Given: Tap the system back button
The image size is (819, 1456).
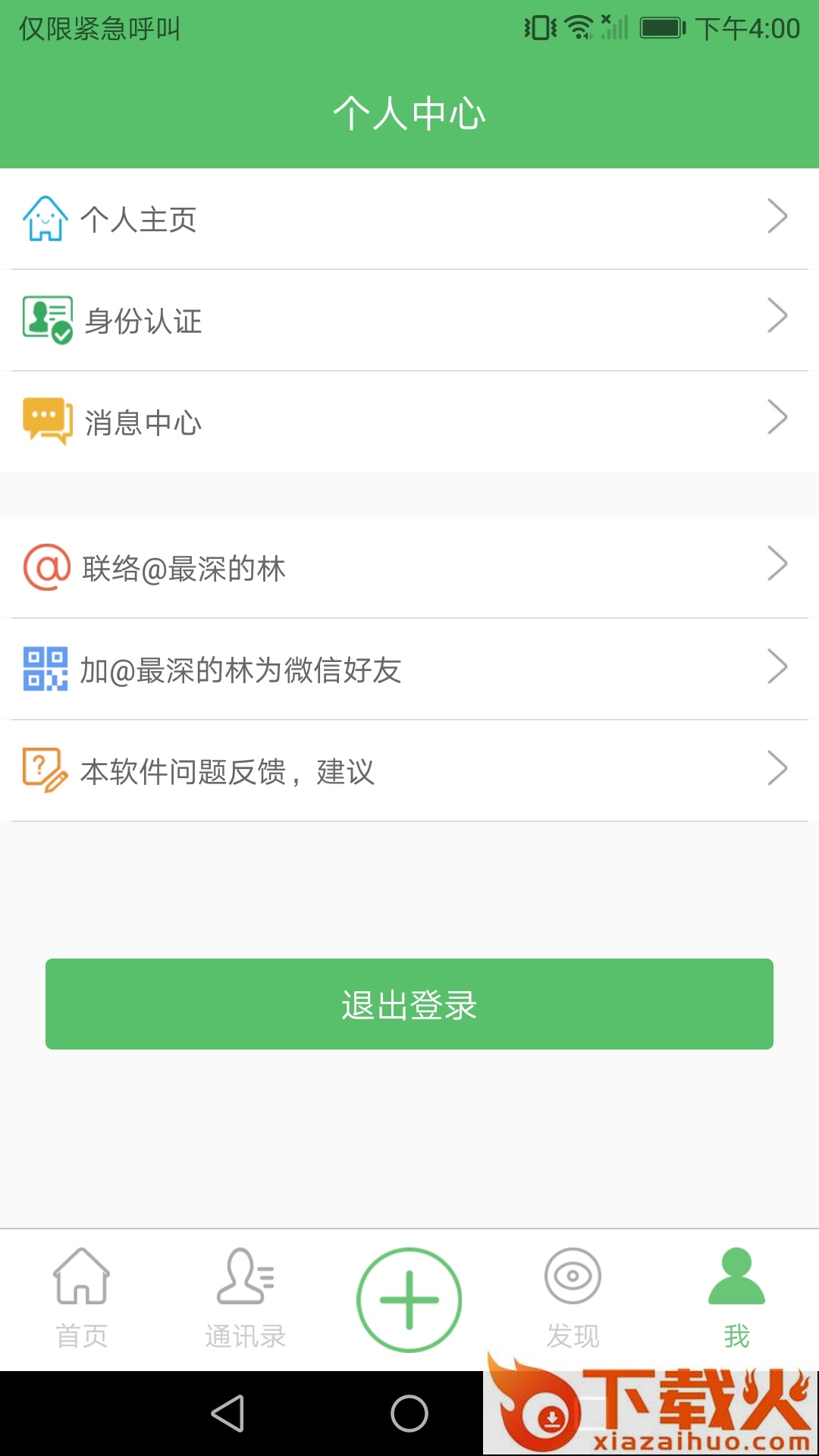Looking at the screenshot, I should point(227,1414).
